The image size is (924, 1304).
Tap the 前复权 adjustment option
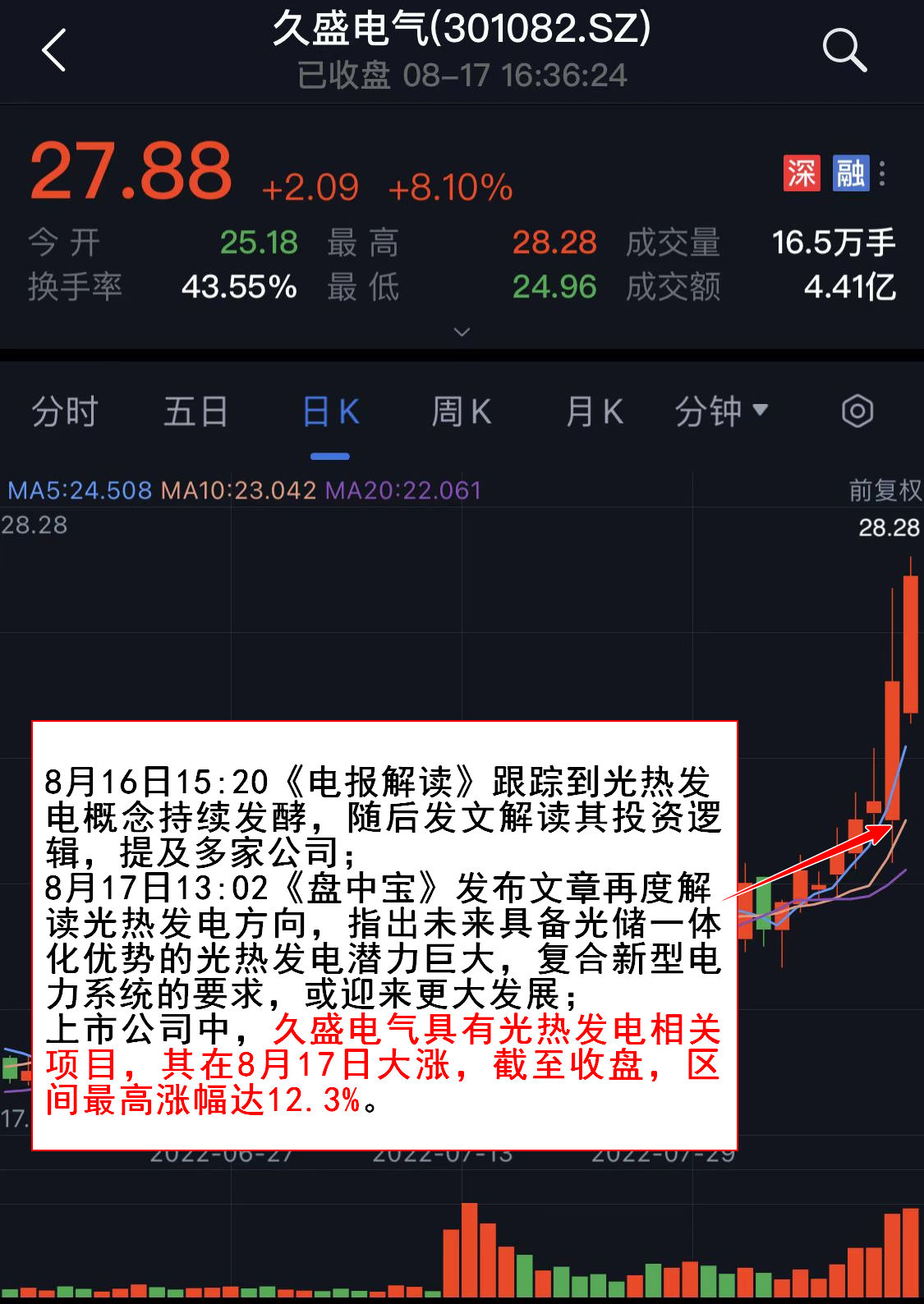(x=885, y=490)
